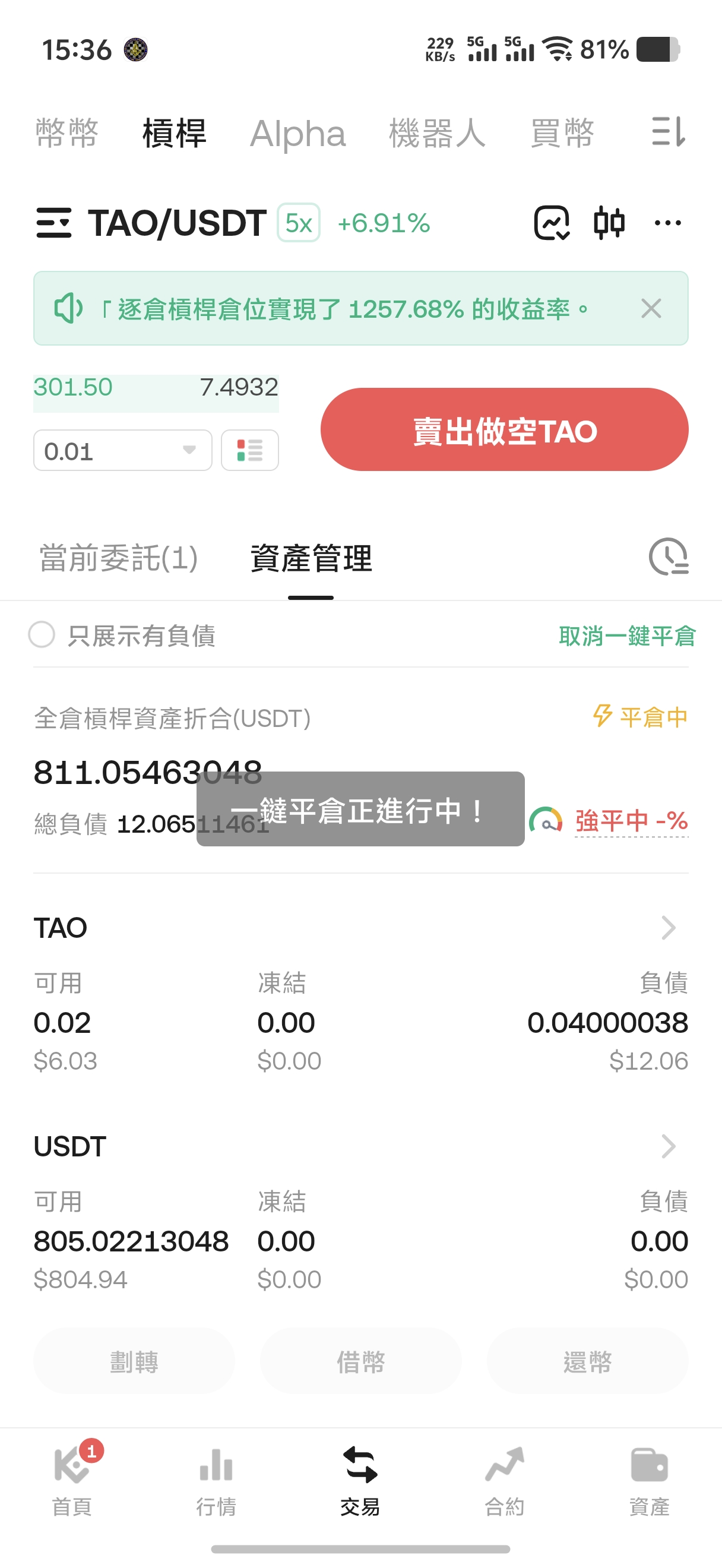Open the 合約 futures bottom tab

[504, 1480]
